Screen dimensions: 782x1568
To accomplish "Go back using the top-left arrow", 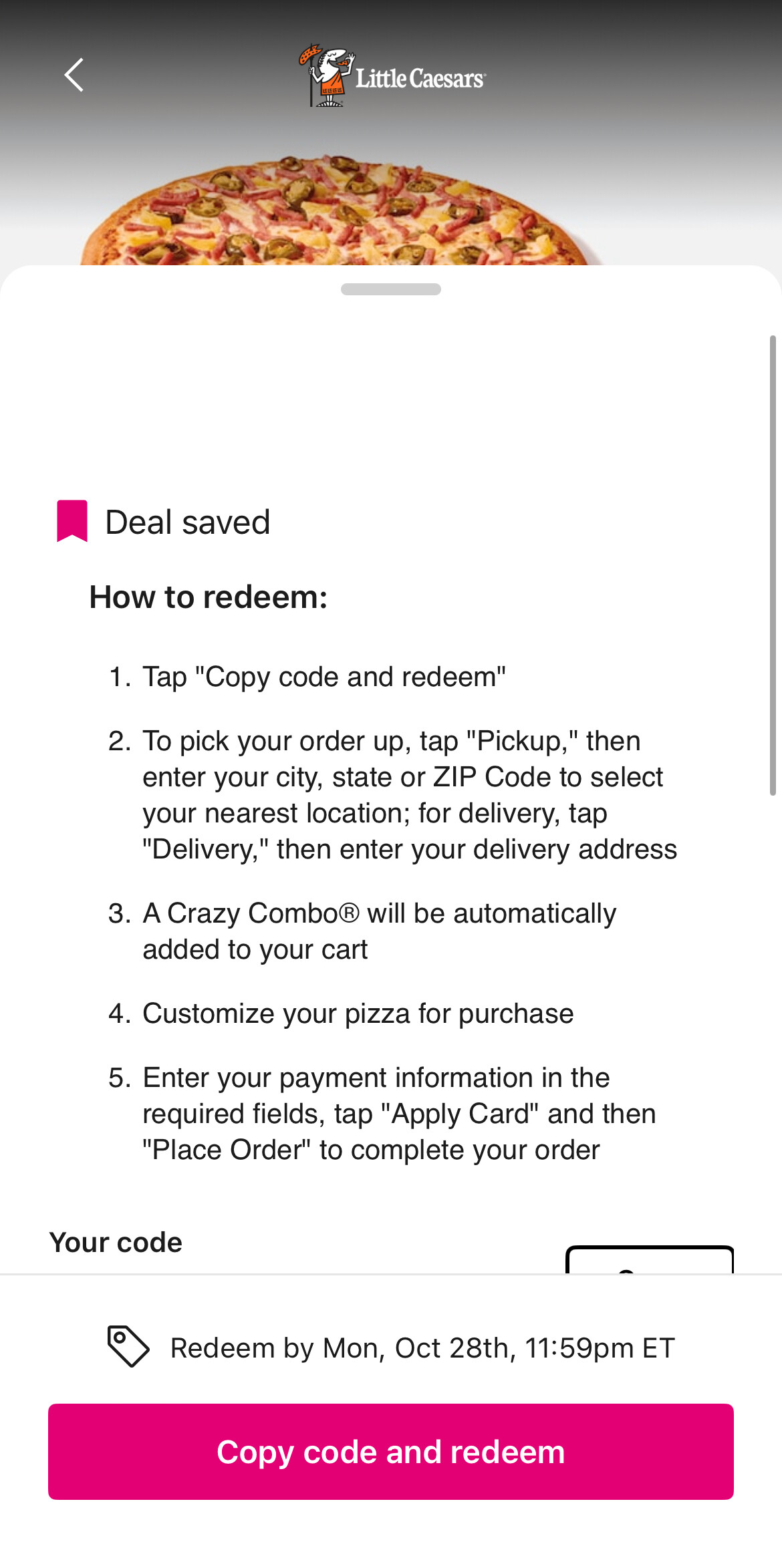I will (x=74, y=75).
